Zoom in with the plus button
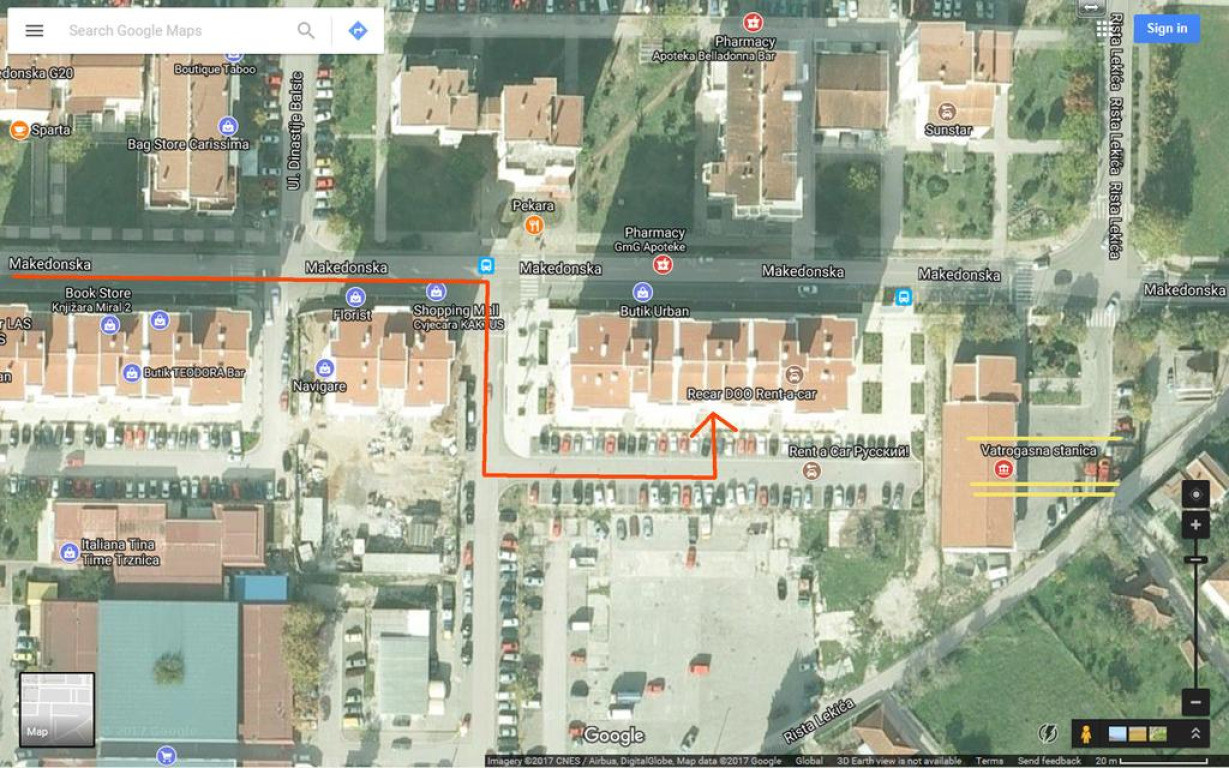The image size is (1229, 768). 1196,525
